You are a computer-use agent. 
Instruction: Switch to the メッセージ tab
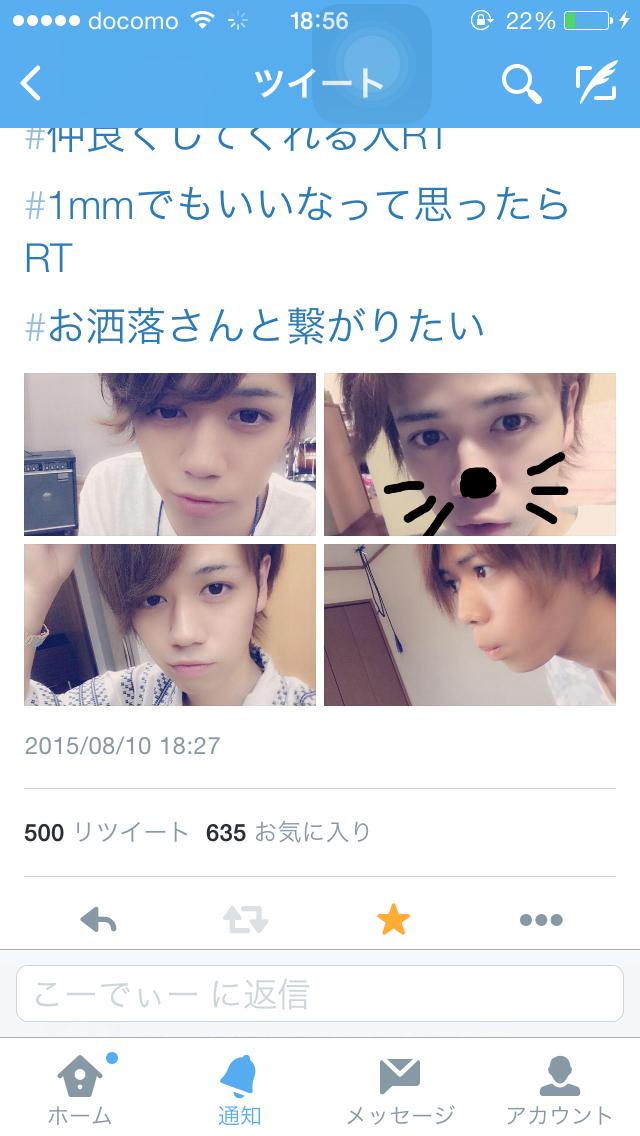400,1088
